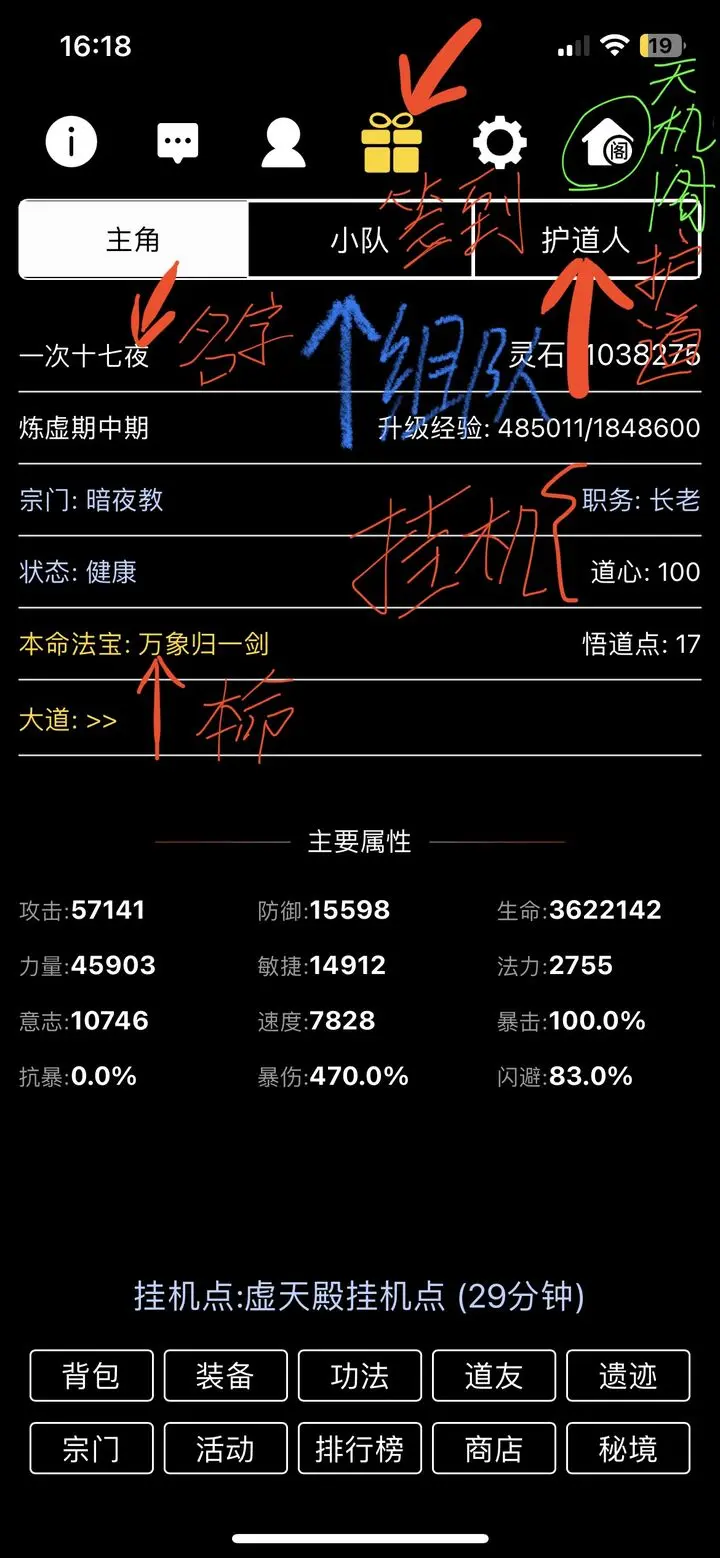
Task: View 活动 events button
Action: coord(225,1449)
